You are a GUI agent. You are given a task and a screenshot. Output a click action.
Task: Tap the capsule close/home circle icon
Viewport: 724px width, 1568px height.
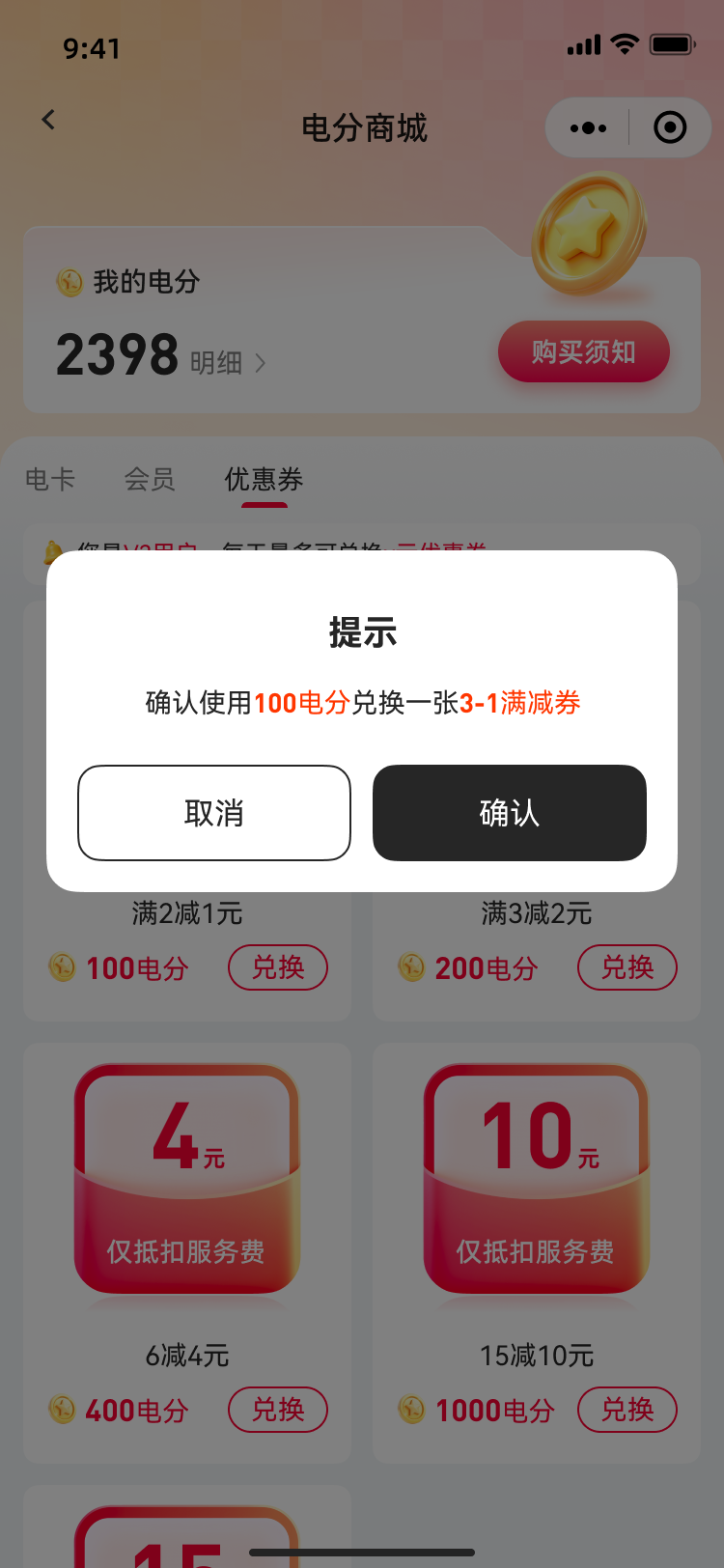pyautogui.click(x=670, y=126)
